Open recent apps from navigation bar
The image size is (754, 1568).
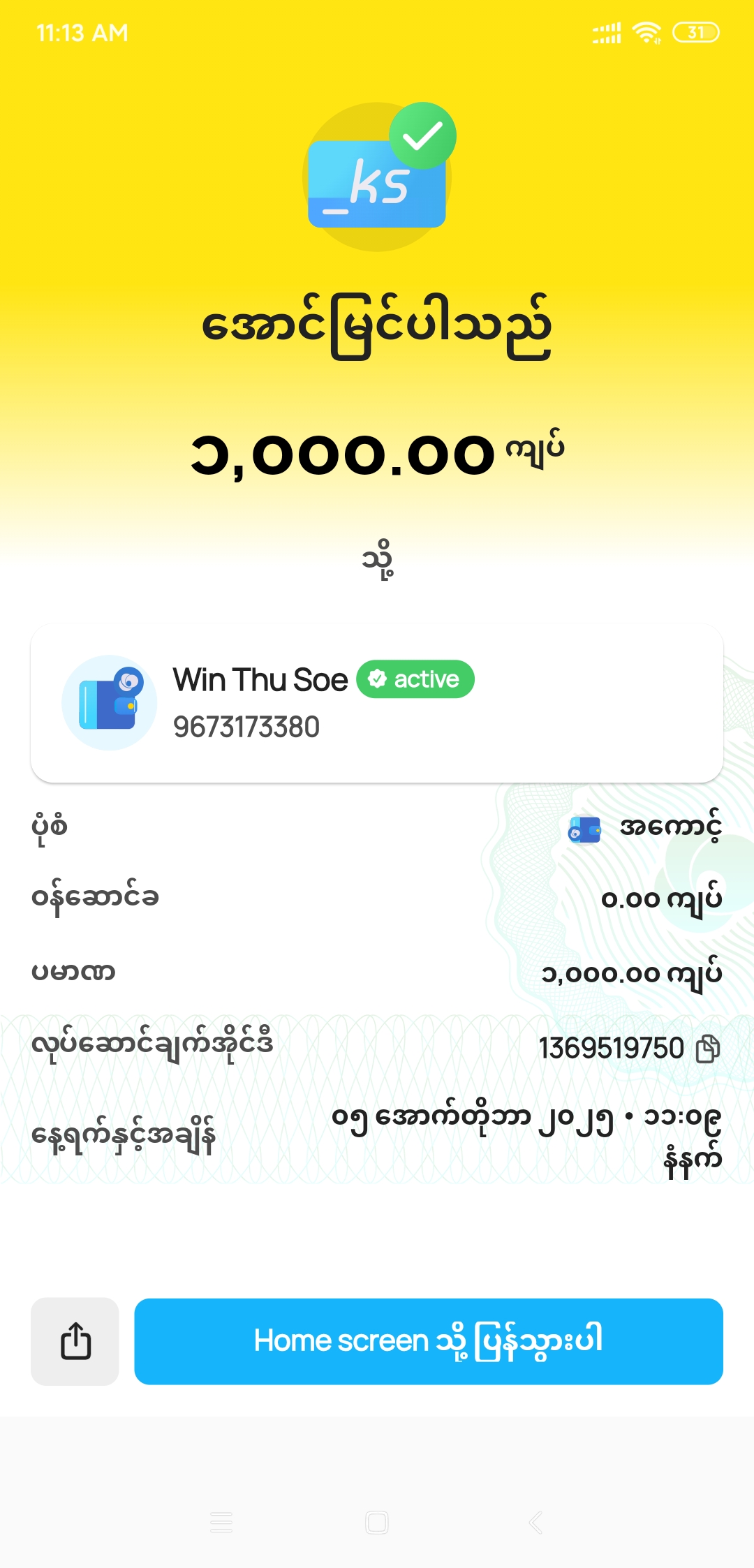pyautogui.click(x=221, y=1522)
